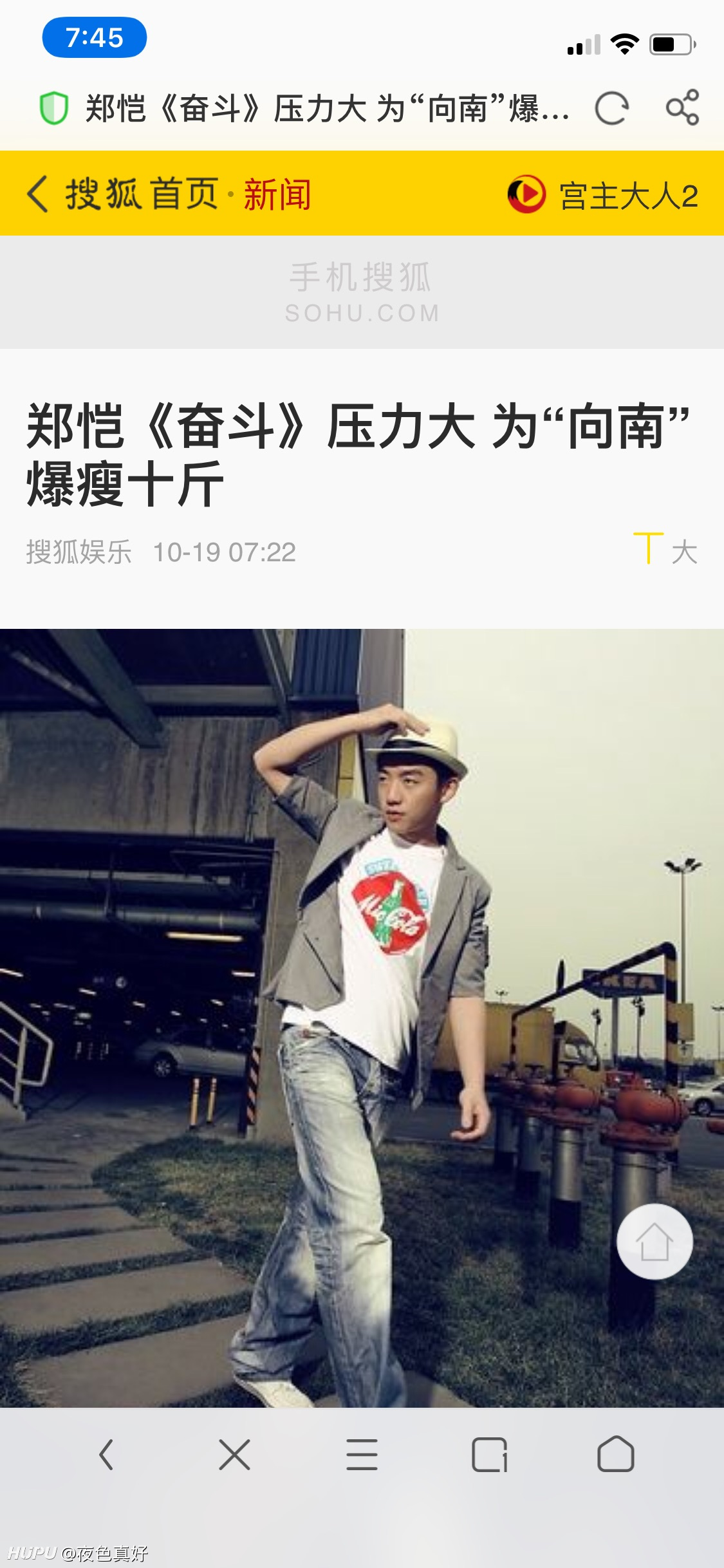The width and height of the screenshot is (724, 1568).
Task: Go back using the Sohu header arrow
Action: coord(38,194)
